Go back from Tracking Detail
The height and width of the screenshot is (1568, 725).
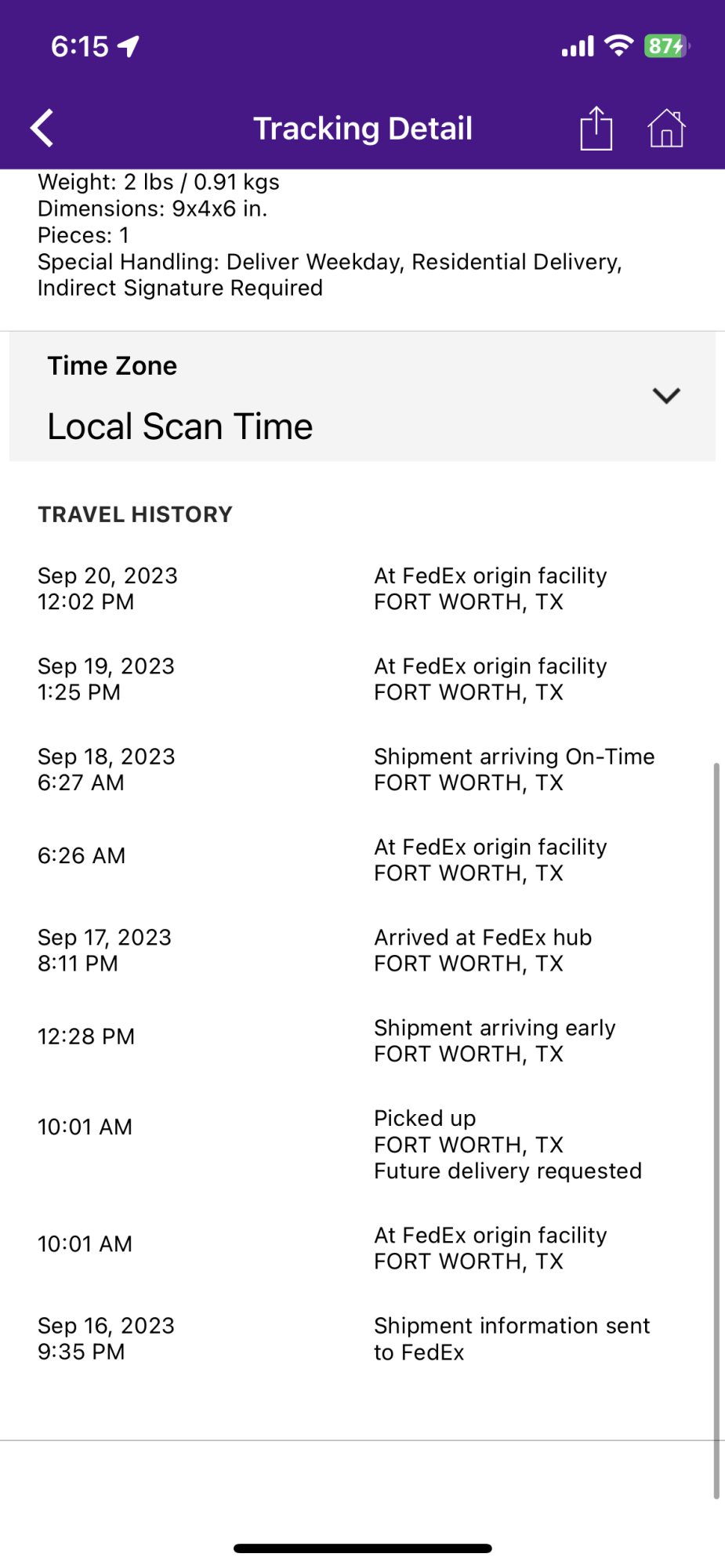42,128
